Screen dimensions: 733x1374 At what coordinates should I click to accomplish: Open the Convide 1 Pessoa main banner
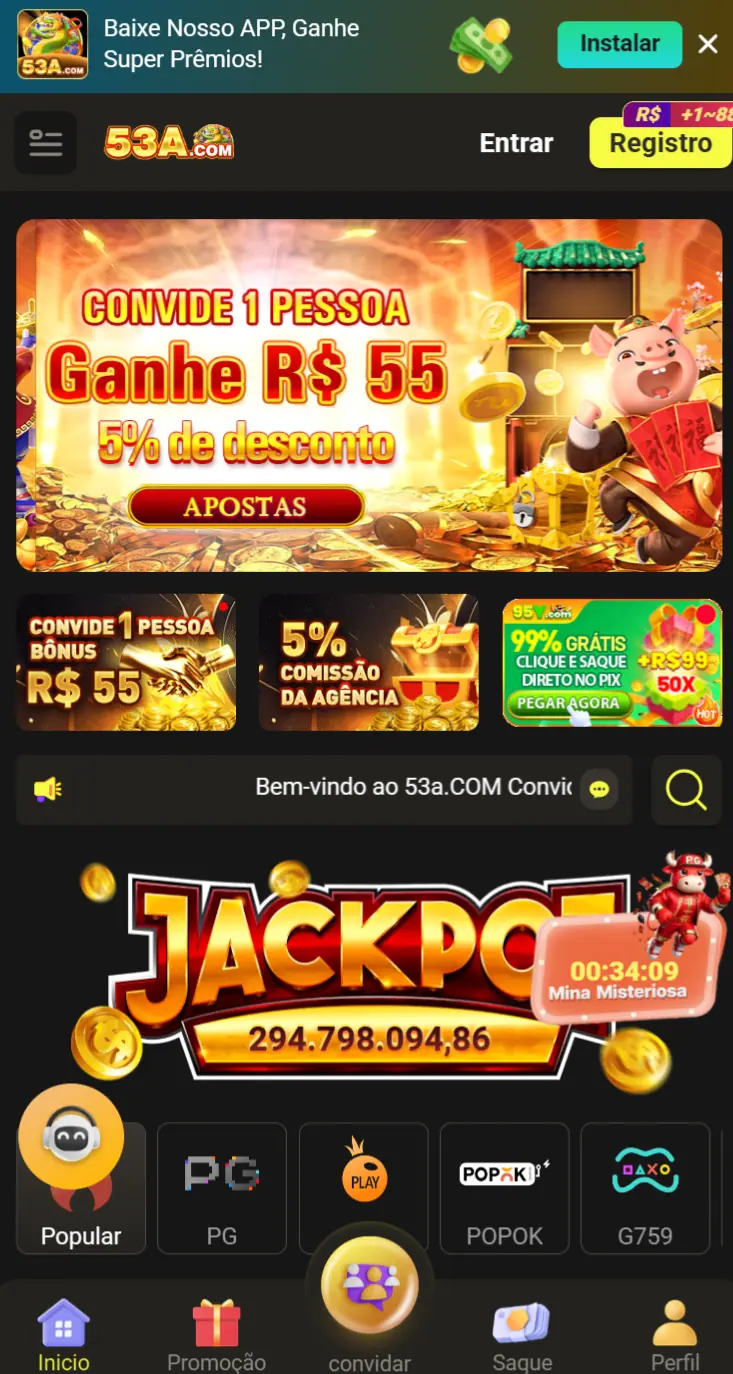pos(368,395)
